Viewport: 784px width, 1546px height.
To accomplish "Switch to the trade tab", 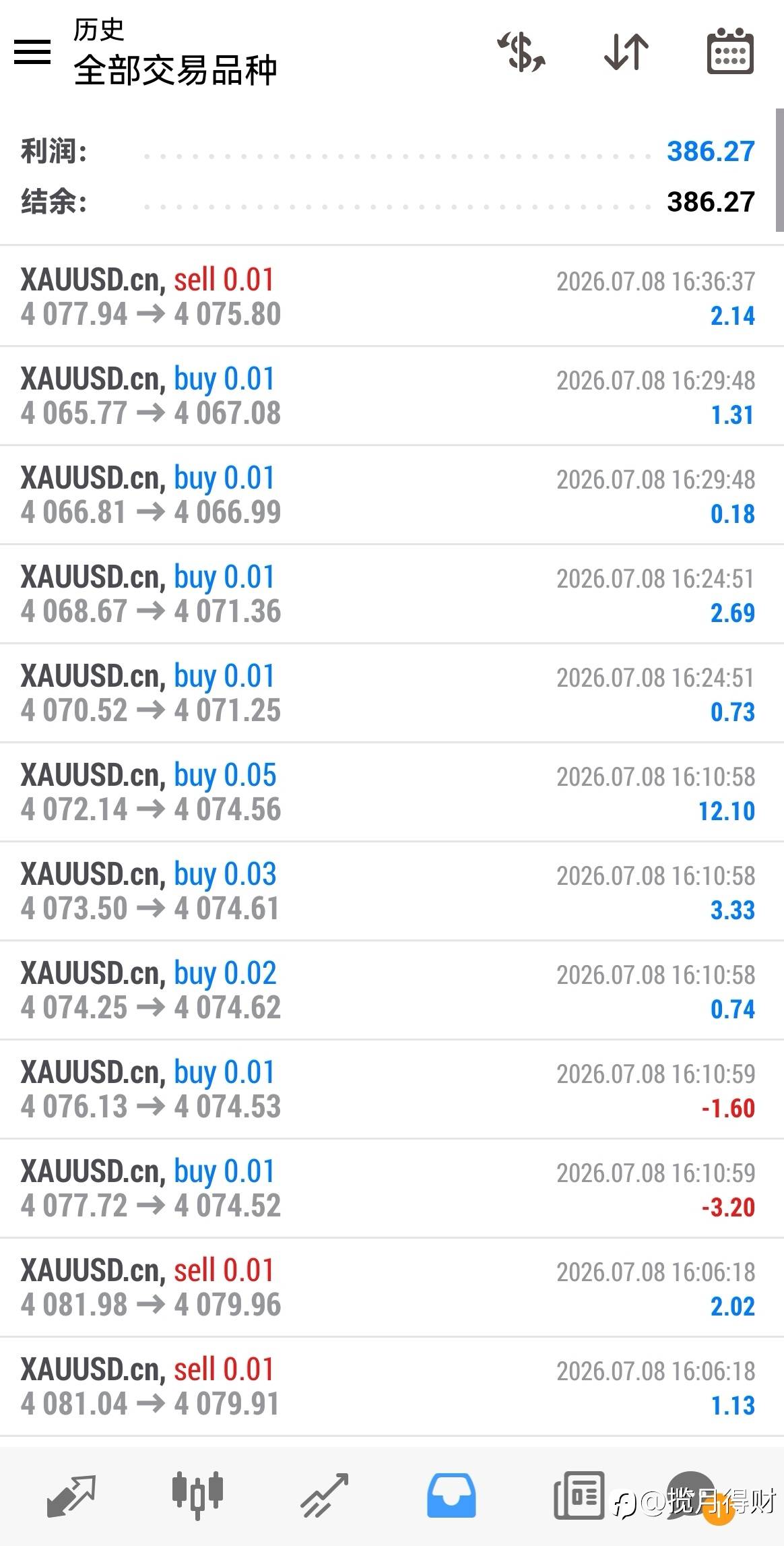I will (324, 1496).
